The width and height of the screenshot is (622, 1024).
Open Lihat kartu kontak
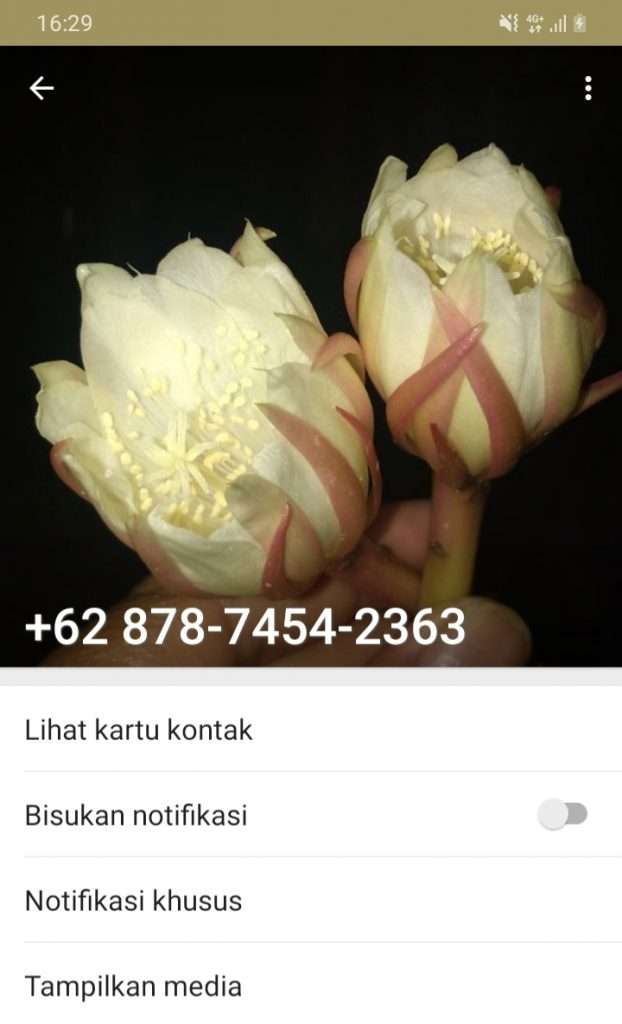tap(138, 730)
